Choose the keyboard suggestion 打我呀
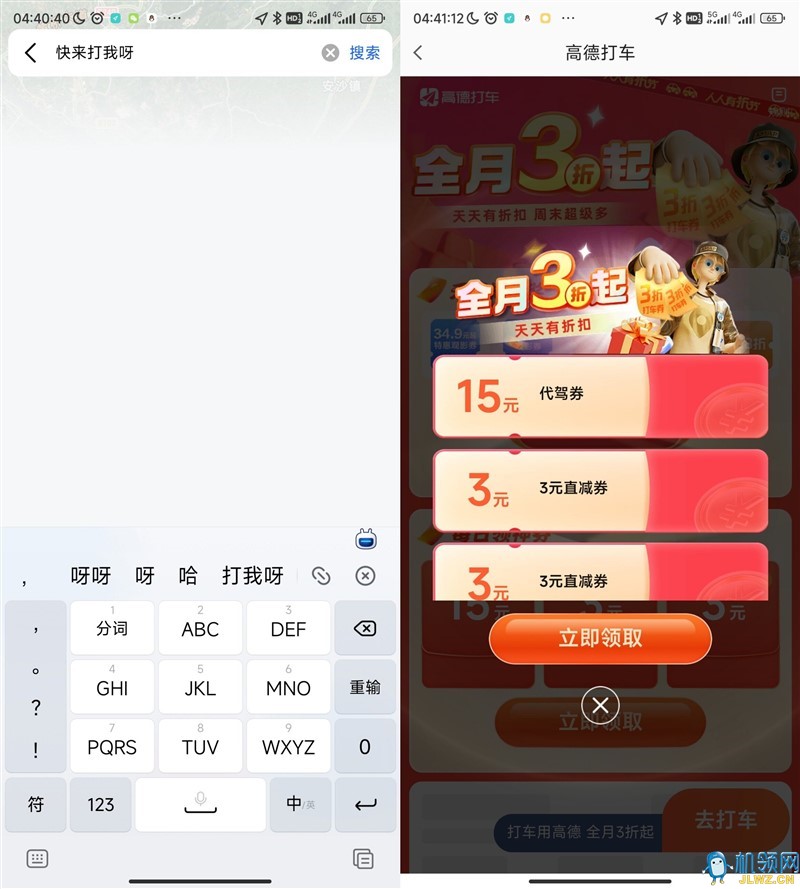This screenshot has width=800, height=889. (253, 576)
